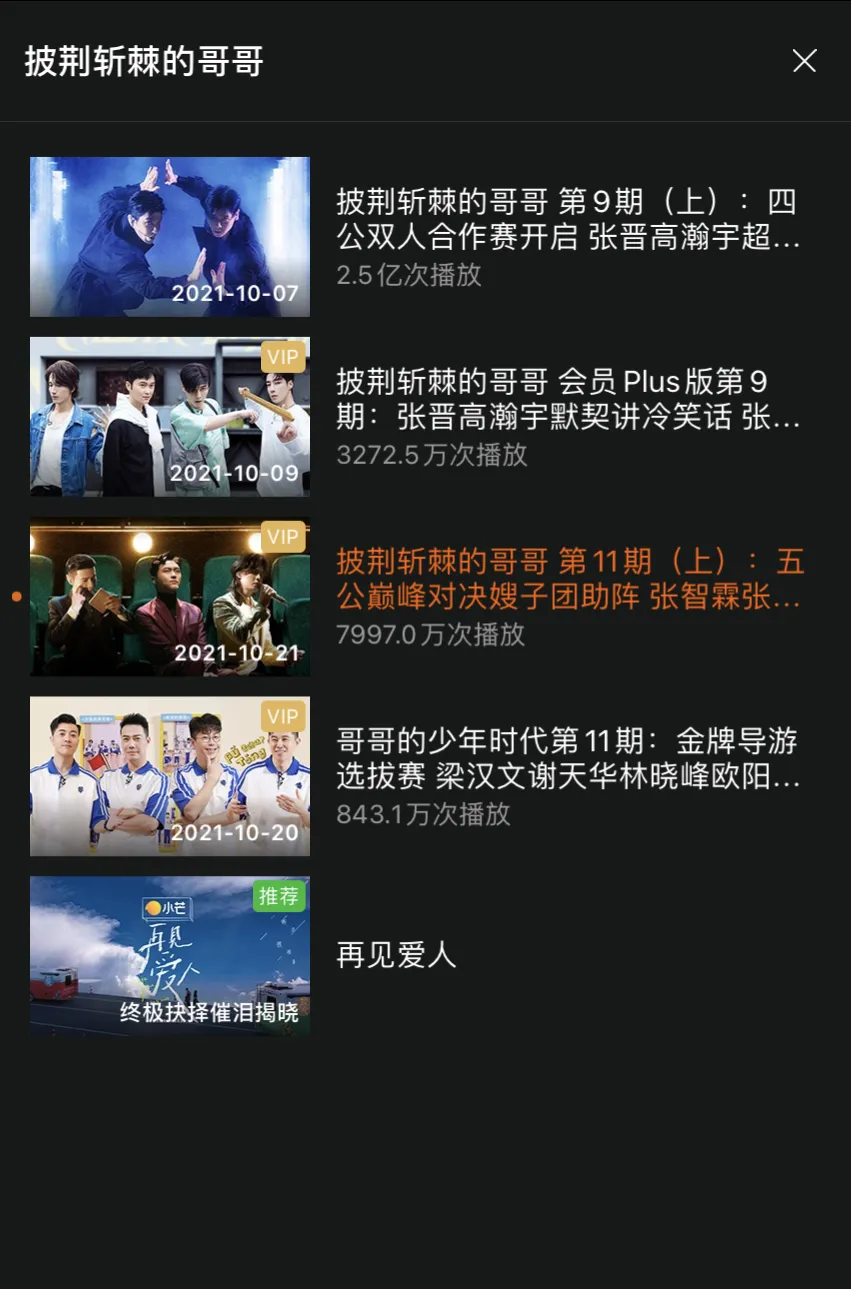The width and height of the screenshot is (851, 1289).
Task: Close the 披荆斩棘的哥哥 episode list
Action: 804,61
